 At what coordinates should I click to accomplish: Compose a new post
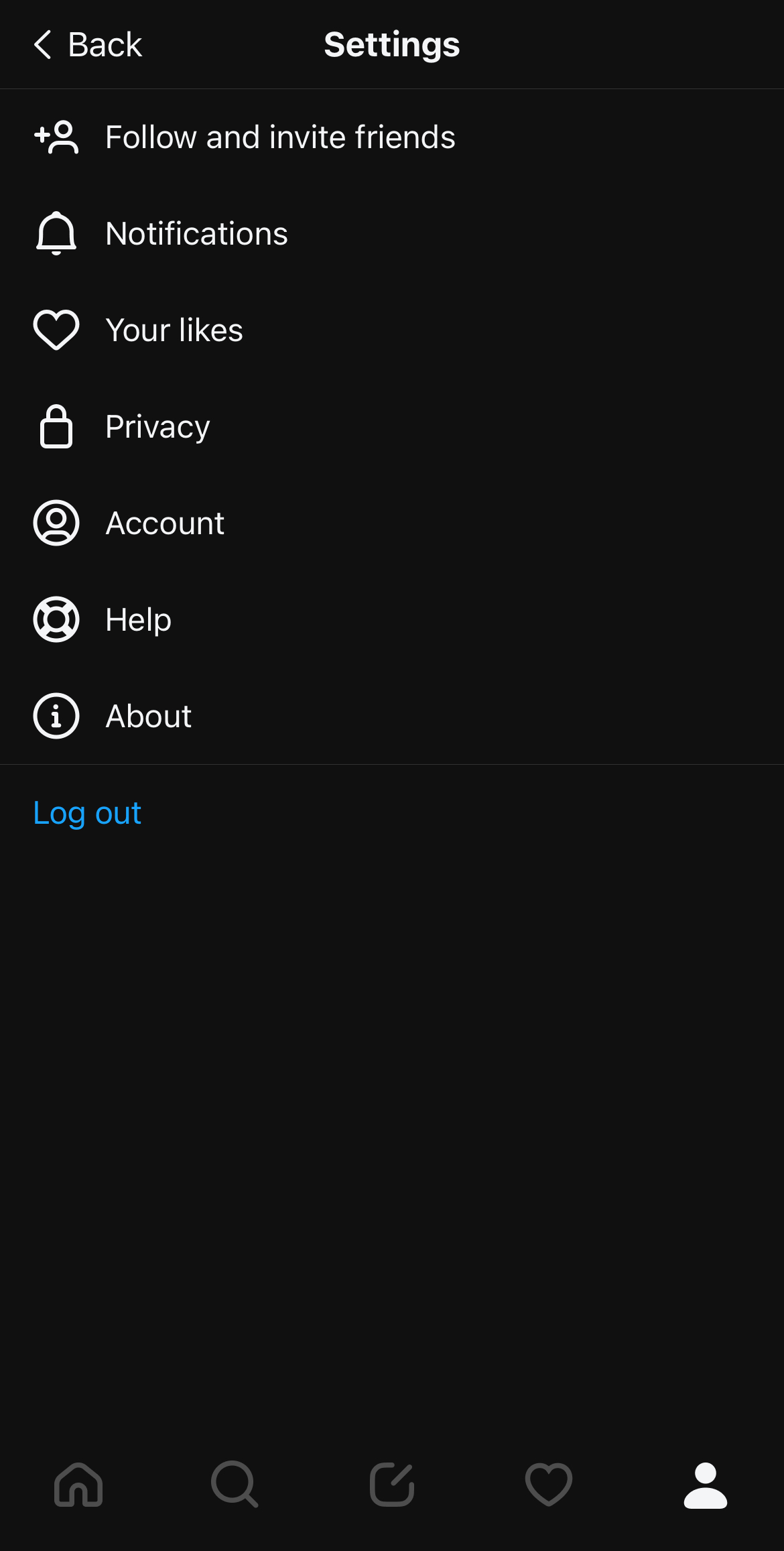point(392,1485)
